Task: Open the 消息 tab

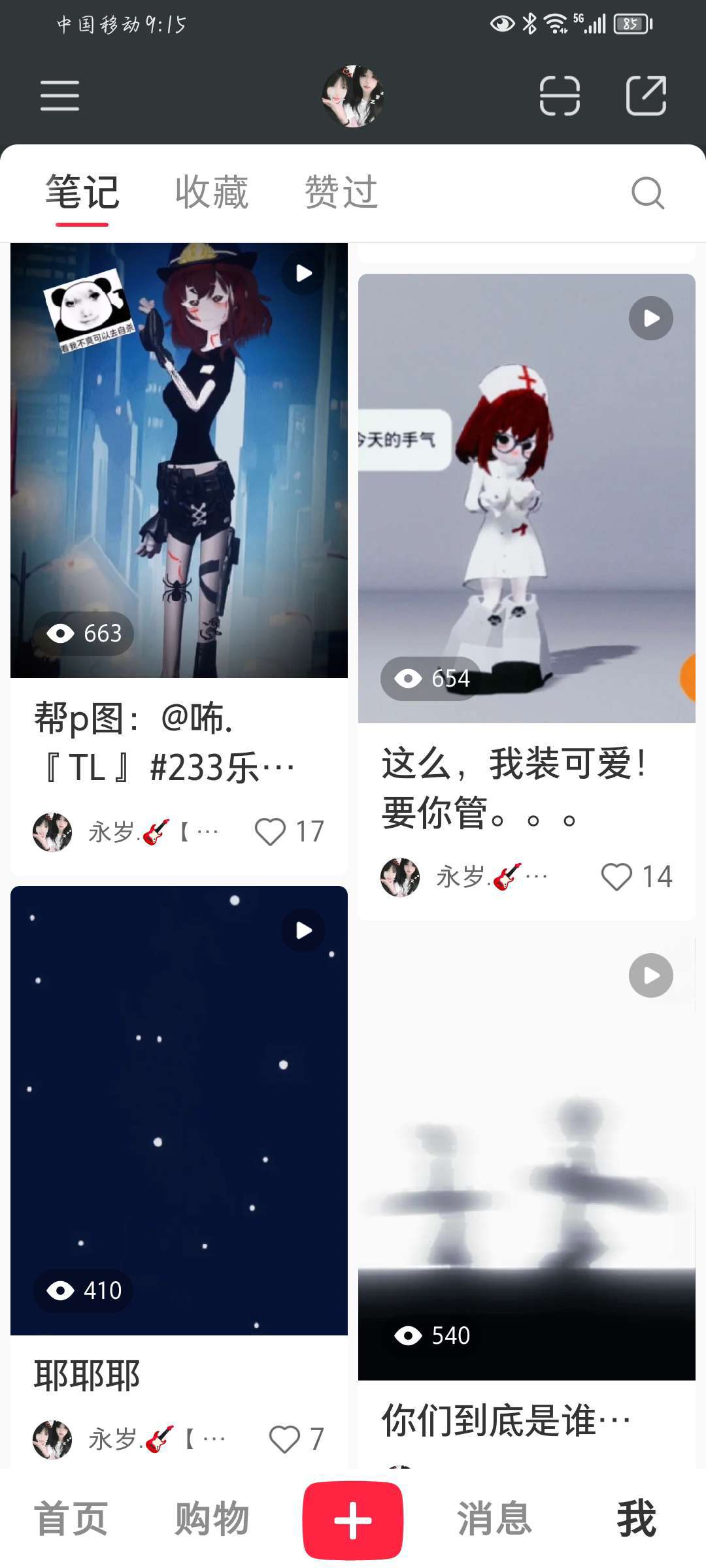Action: [494, 1518]
